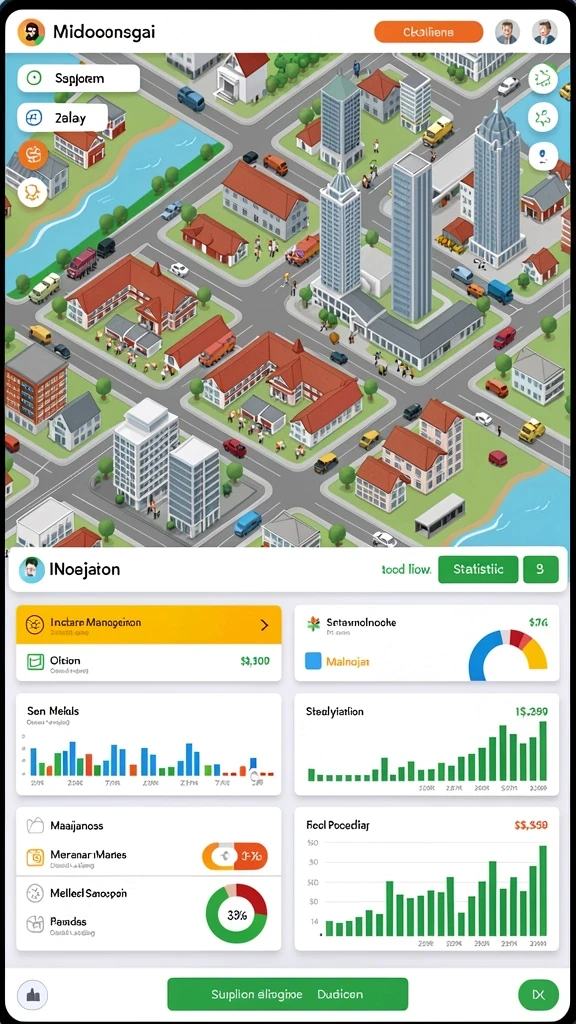Tap the wide green button at the bottom
The image size is (576, 1024).
[x=287, y=994]
